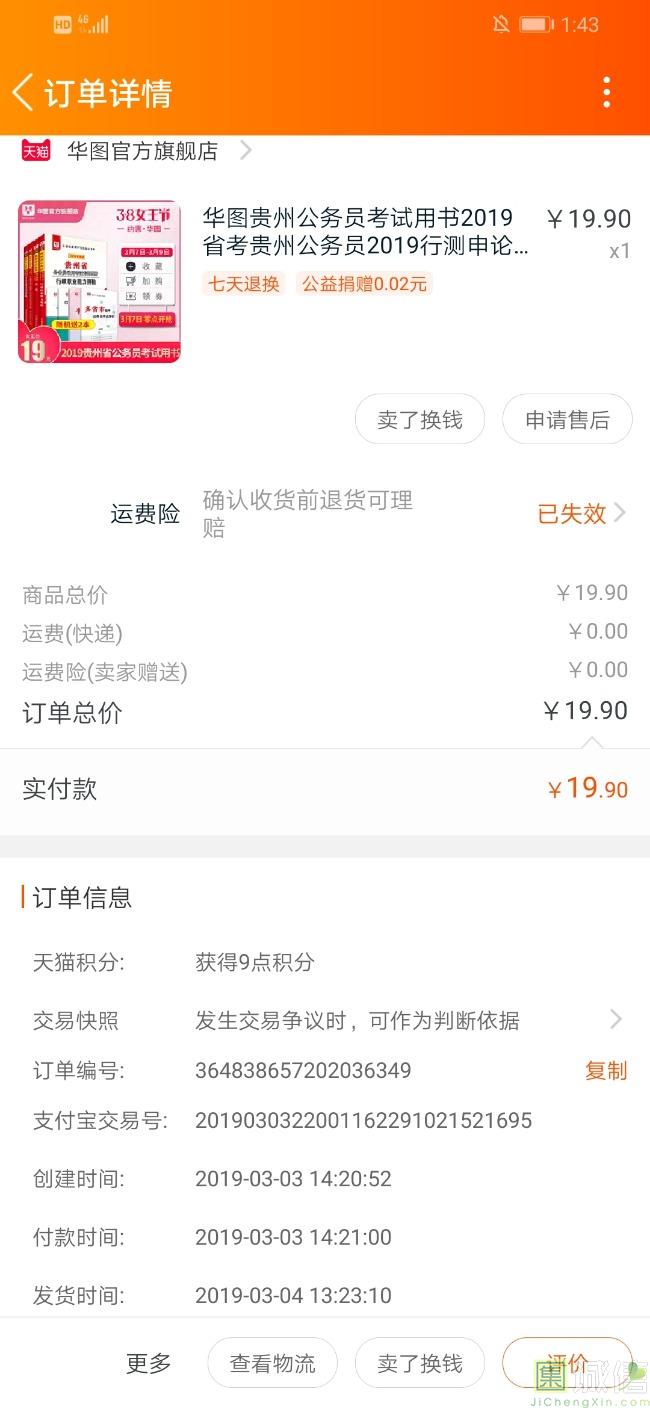Open the three-dot overflow menu
The height and width of the screenshot is (1408, 650).
click(606, 93)
